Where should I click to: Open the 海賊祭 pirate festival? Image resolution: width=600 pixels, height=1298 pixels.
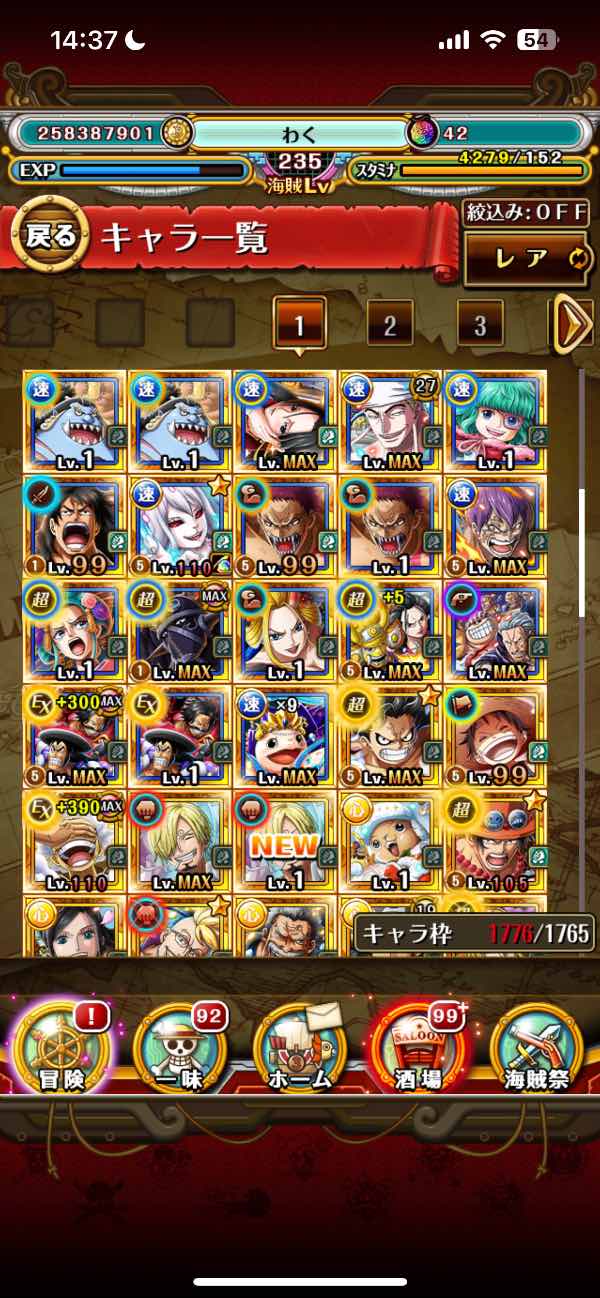[538, 1048]
